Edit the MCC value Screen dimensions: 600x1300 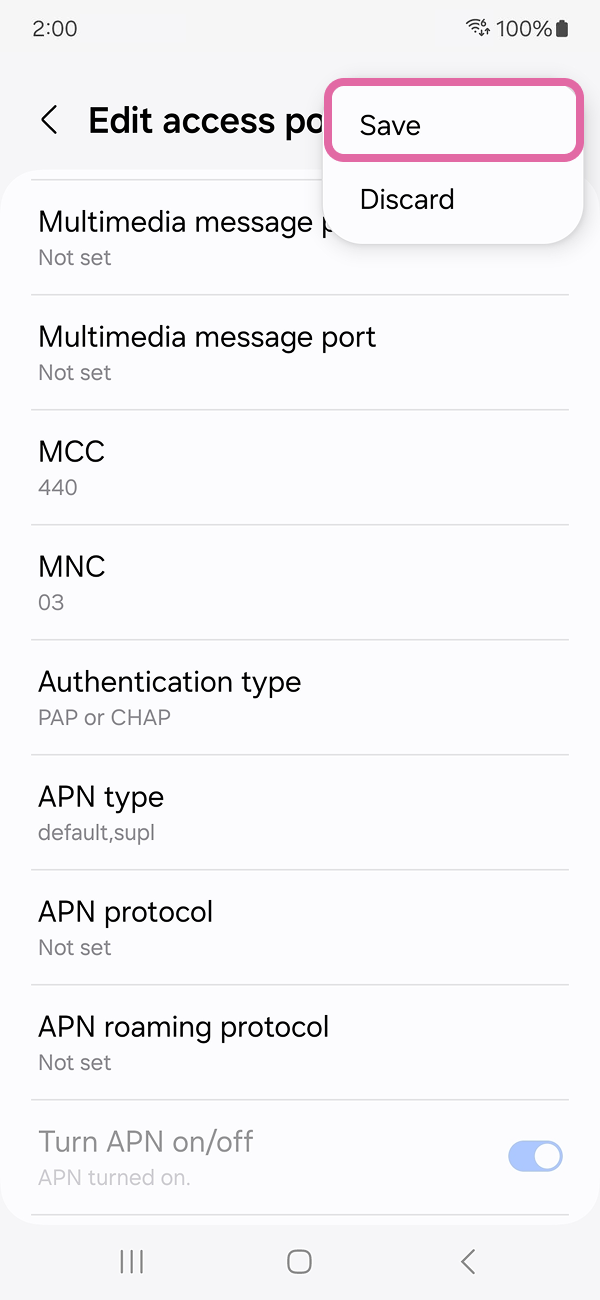300,467
